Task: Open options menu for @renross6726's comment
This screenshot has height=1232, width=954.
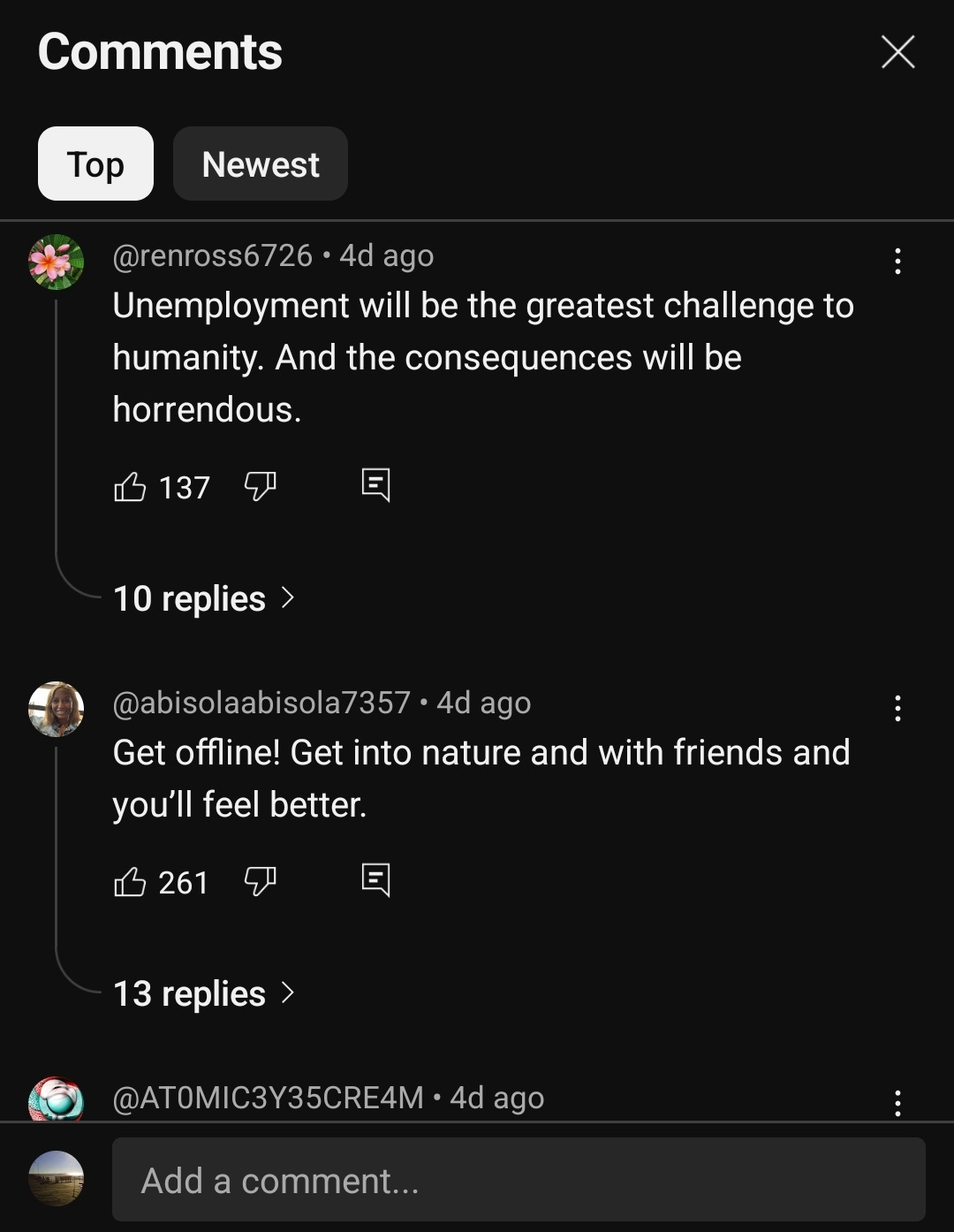Action: coord(897,262)
